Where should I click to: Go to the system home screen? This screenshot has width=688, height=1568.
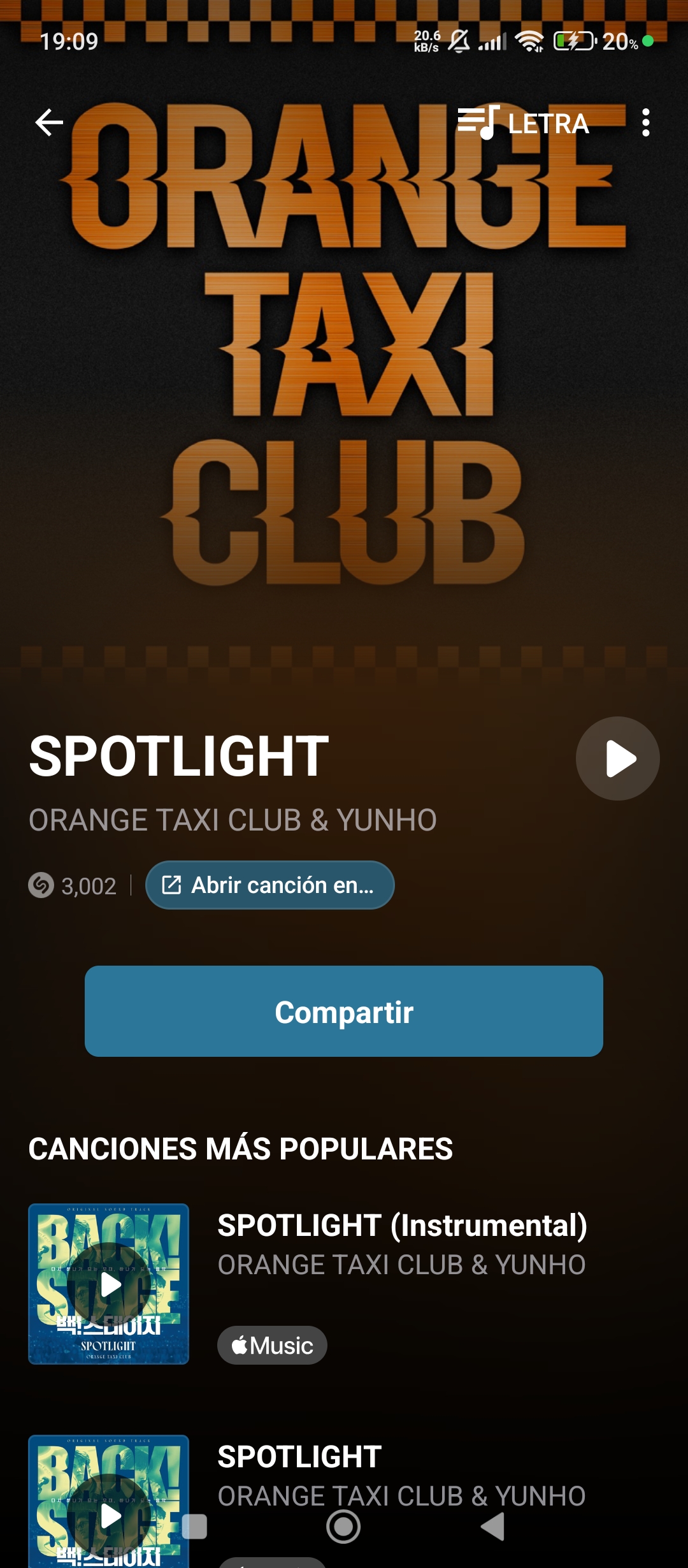click(343, 1527)
